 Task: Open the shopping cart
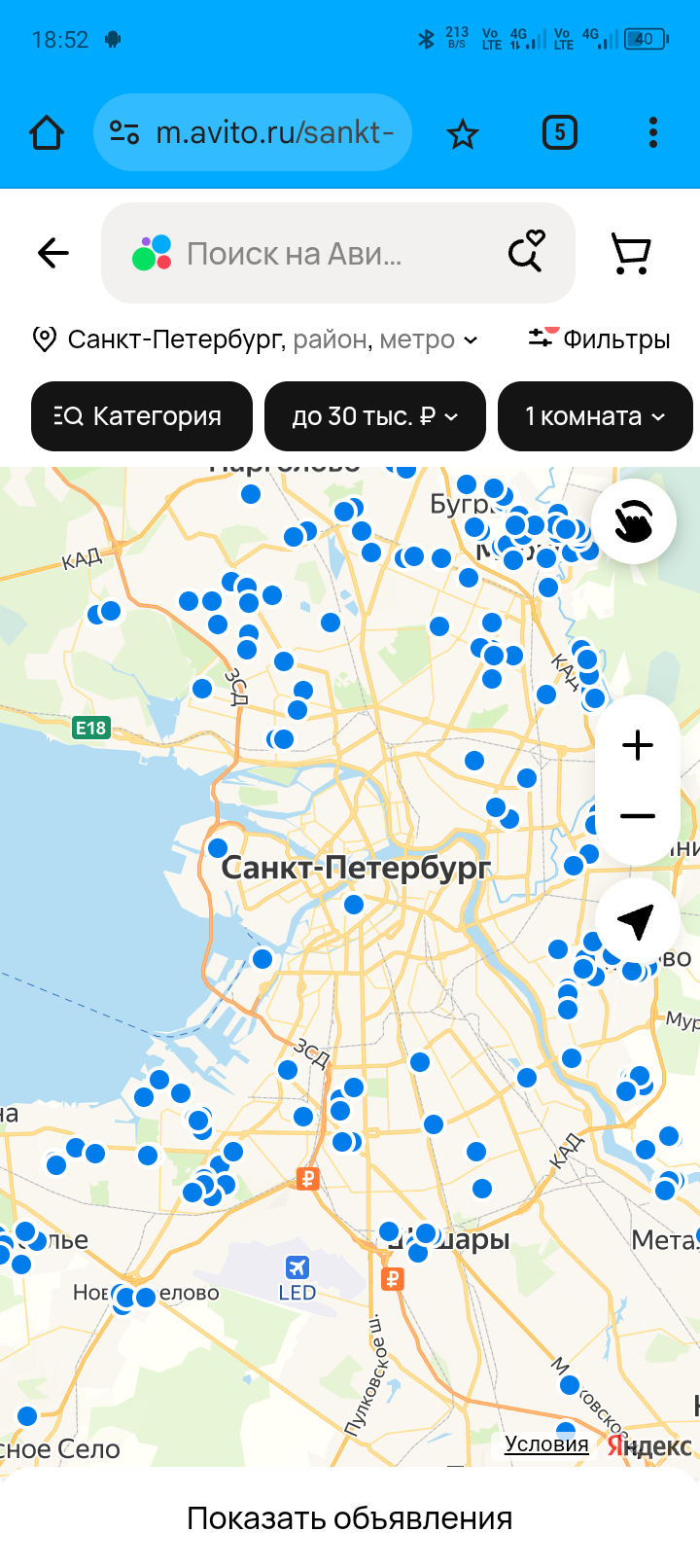(631, 253)
